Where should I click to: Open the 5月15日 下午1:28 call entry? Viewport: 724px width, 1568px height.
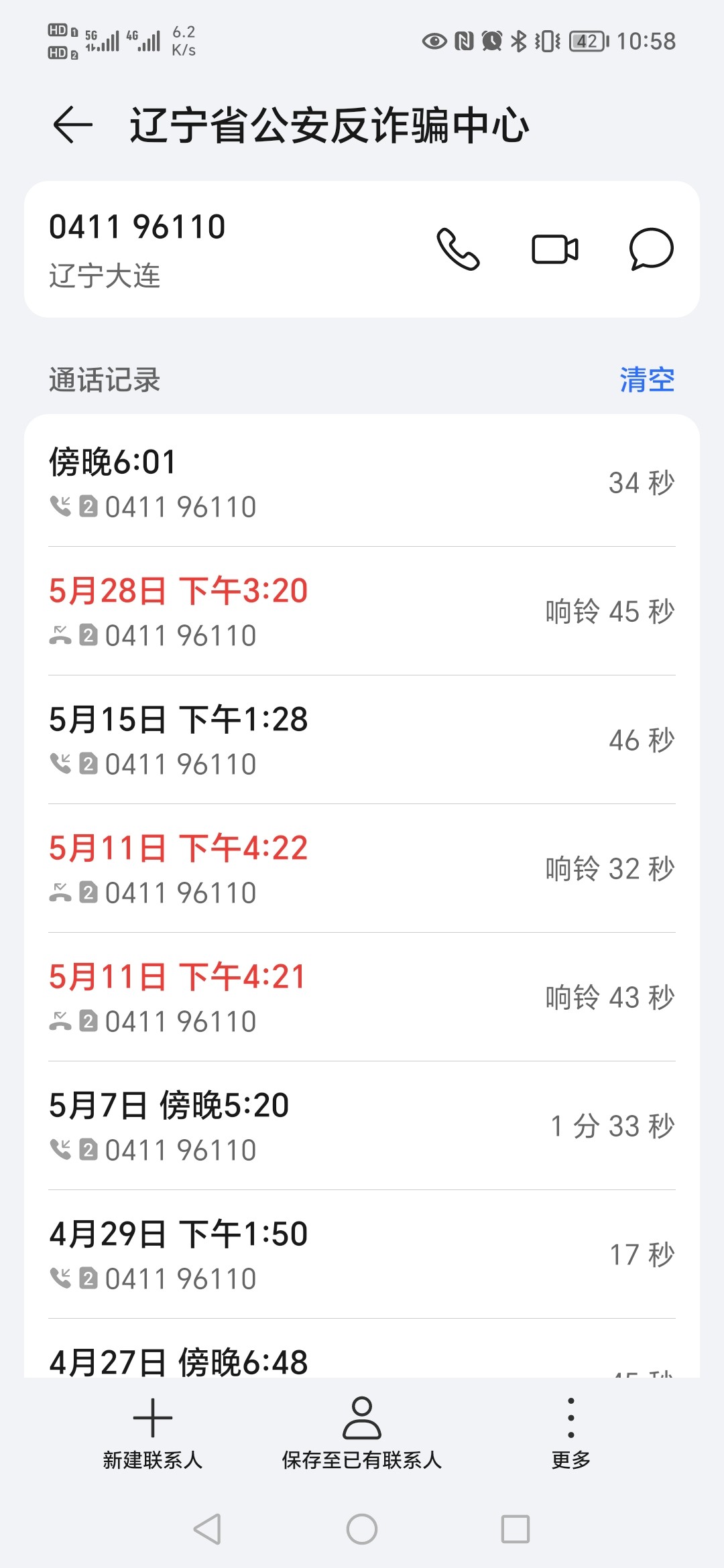362,740
